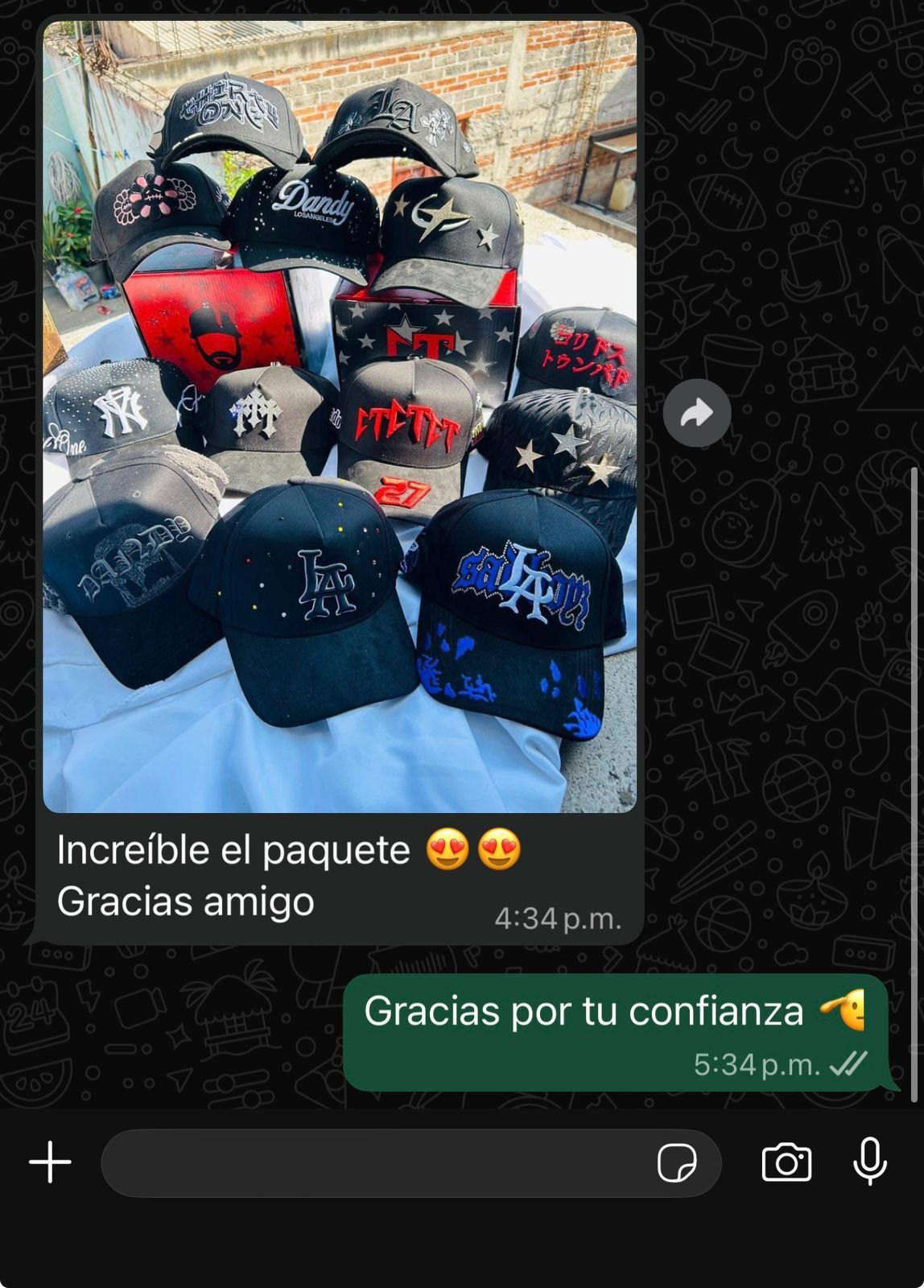Launch the camera from the chat bar
This screenshot has height=1288, width=924.
pyautogui.click(x=786, y=1162)
